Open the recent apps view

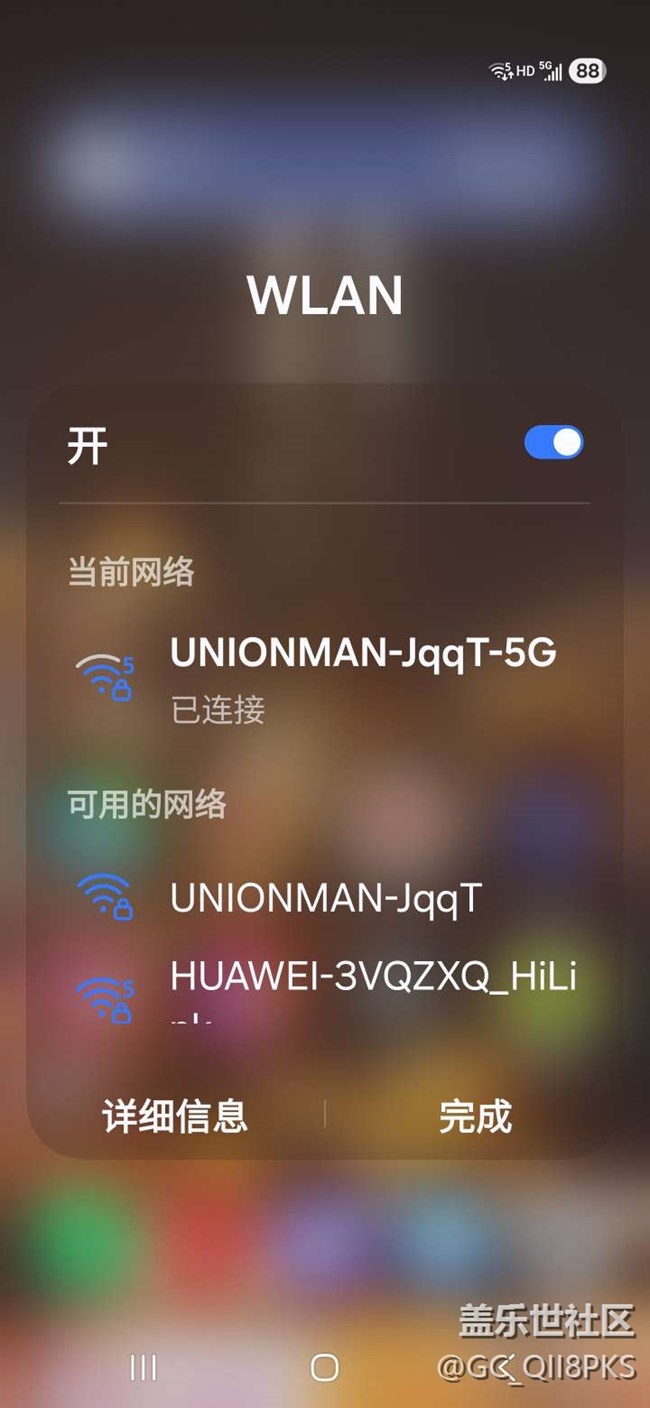coord(144,1367)
